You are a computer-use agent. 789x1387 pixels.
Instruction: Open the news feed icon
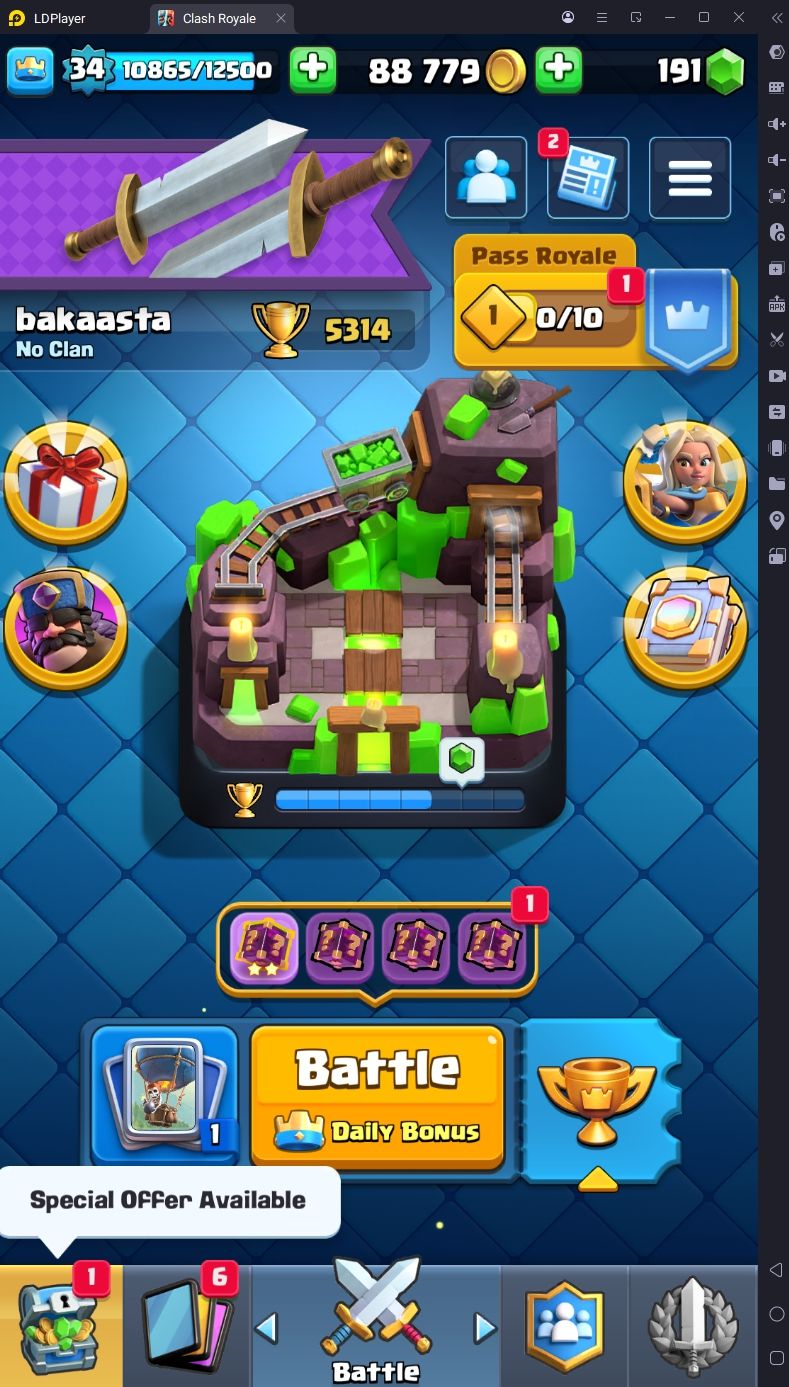588,178
